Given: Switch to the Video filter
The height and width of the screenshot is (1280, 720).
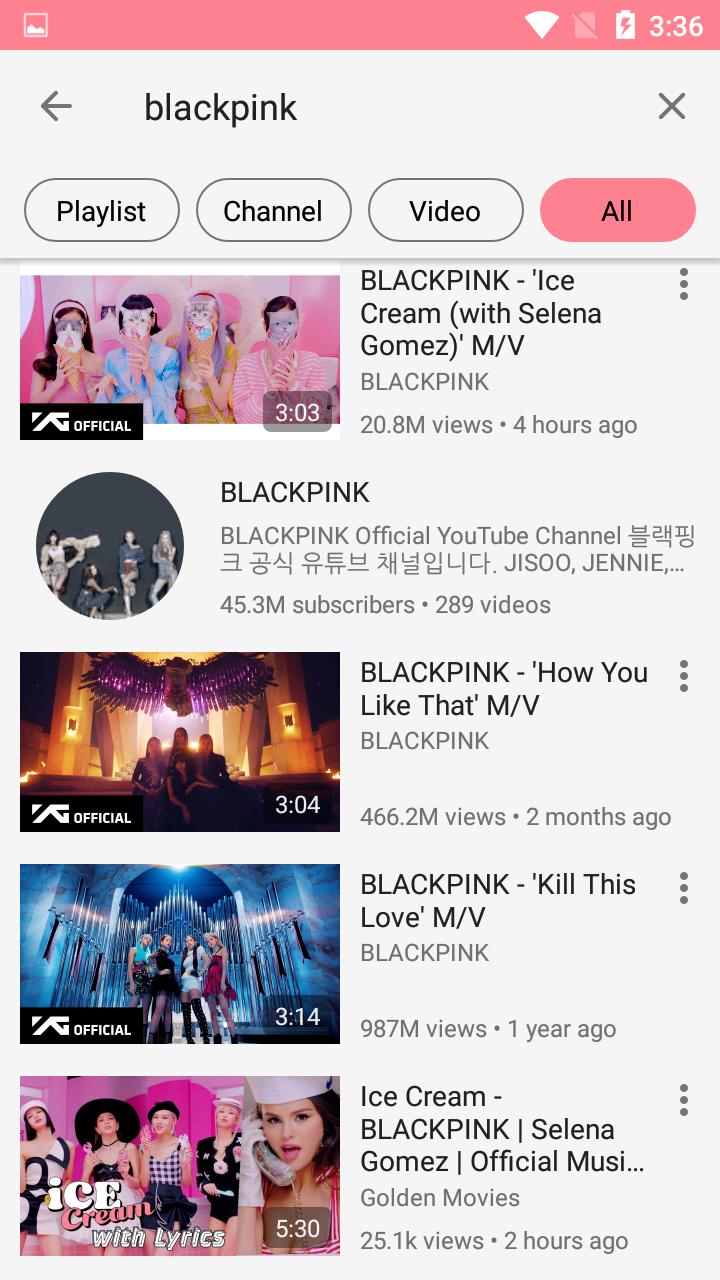Looking at the screenshot, I should 445,211.
